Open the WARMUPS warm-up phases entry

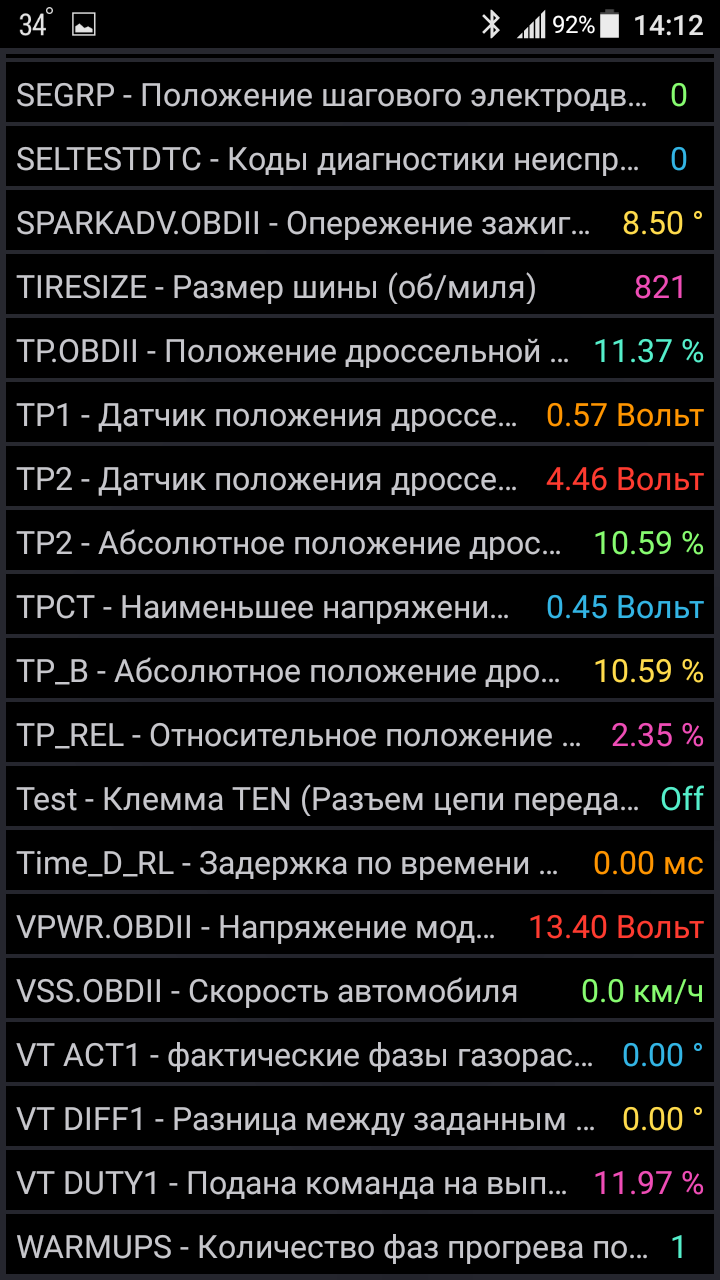click(360, 1246)
